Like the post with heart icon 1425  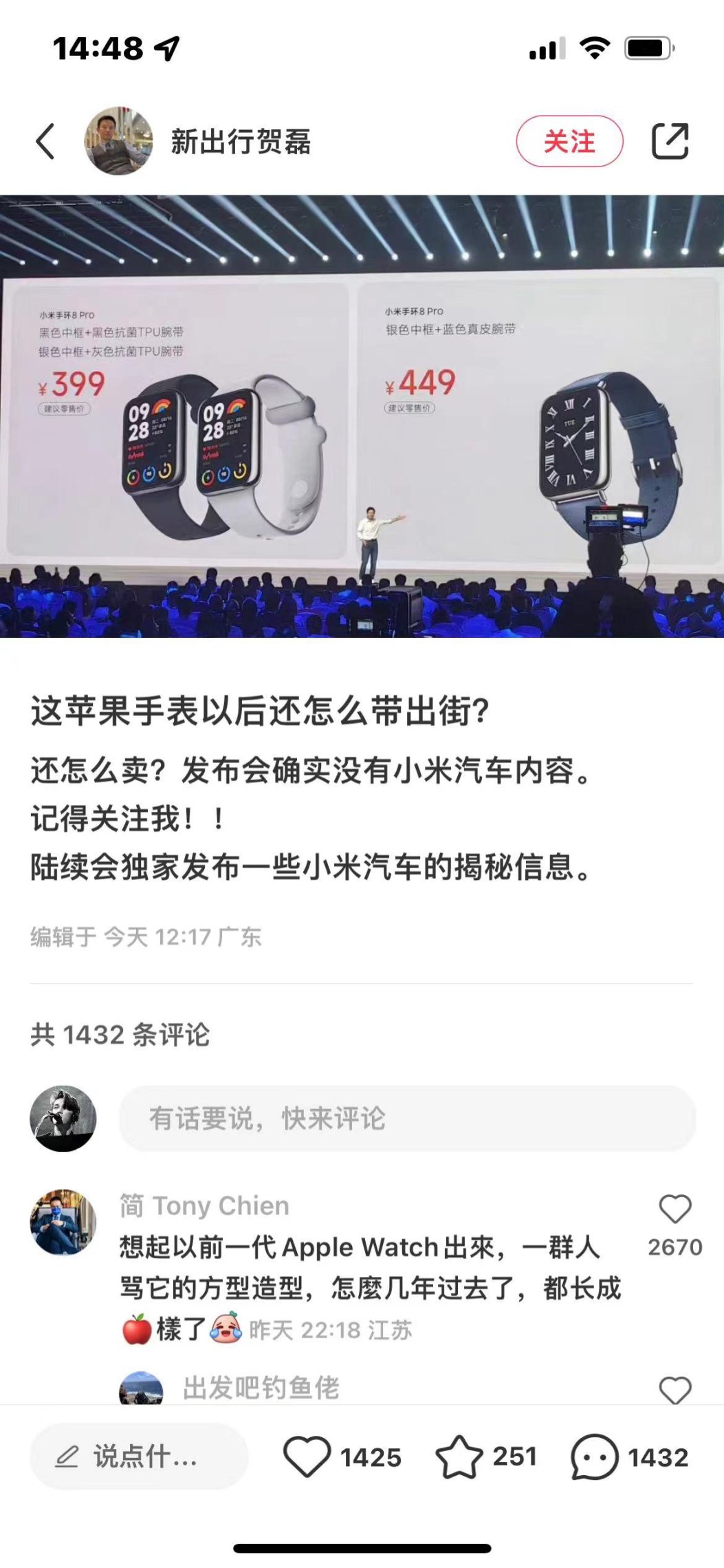(x=307, y=1456)
